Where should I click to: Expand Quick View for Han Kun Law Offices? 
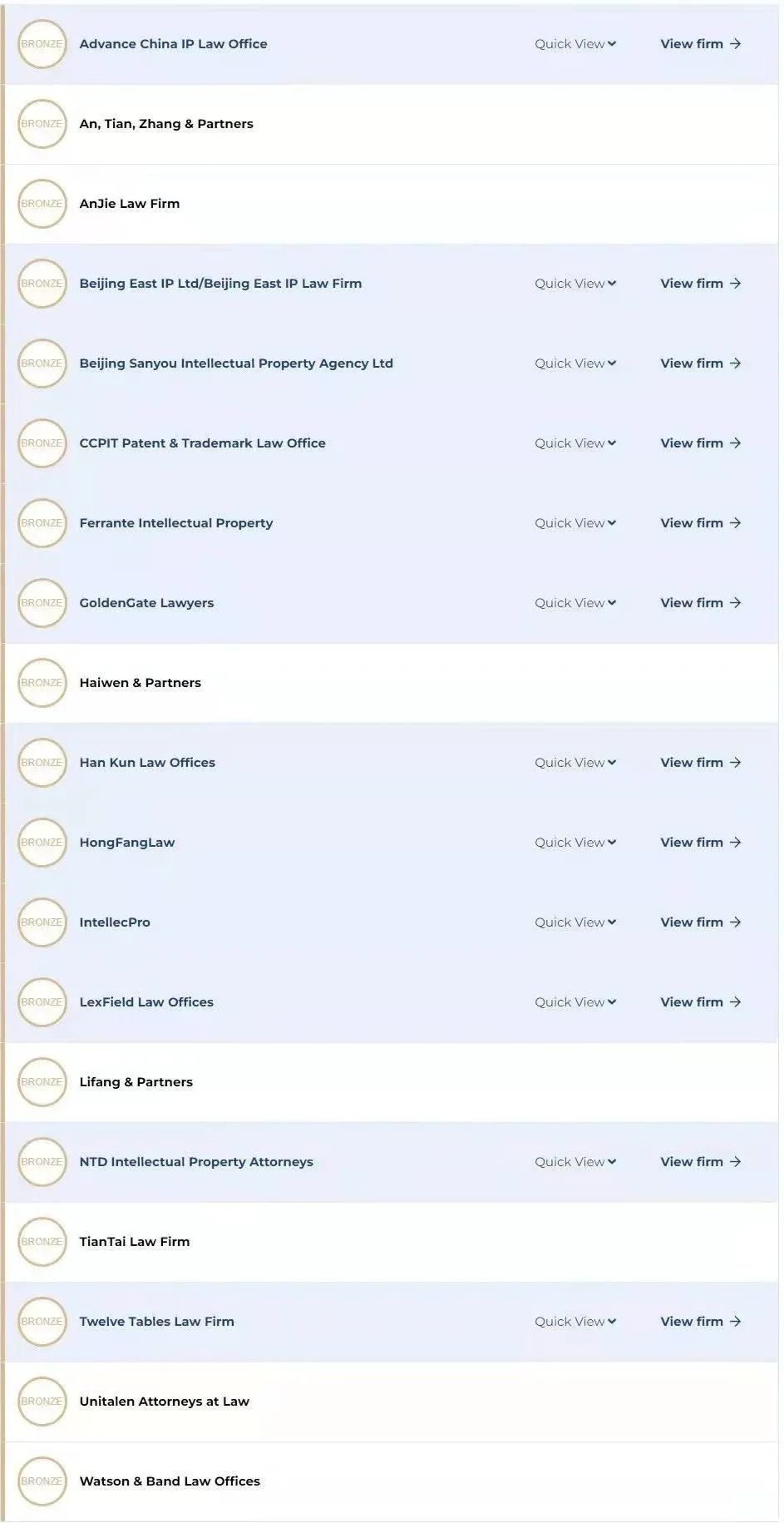tap(574, 763)
